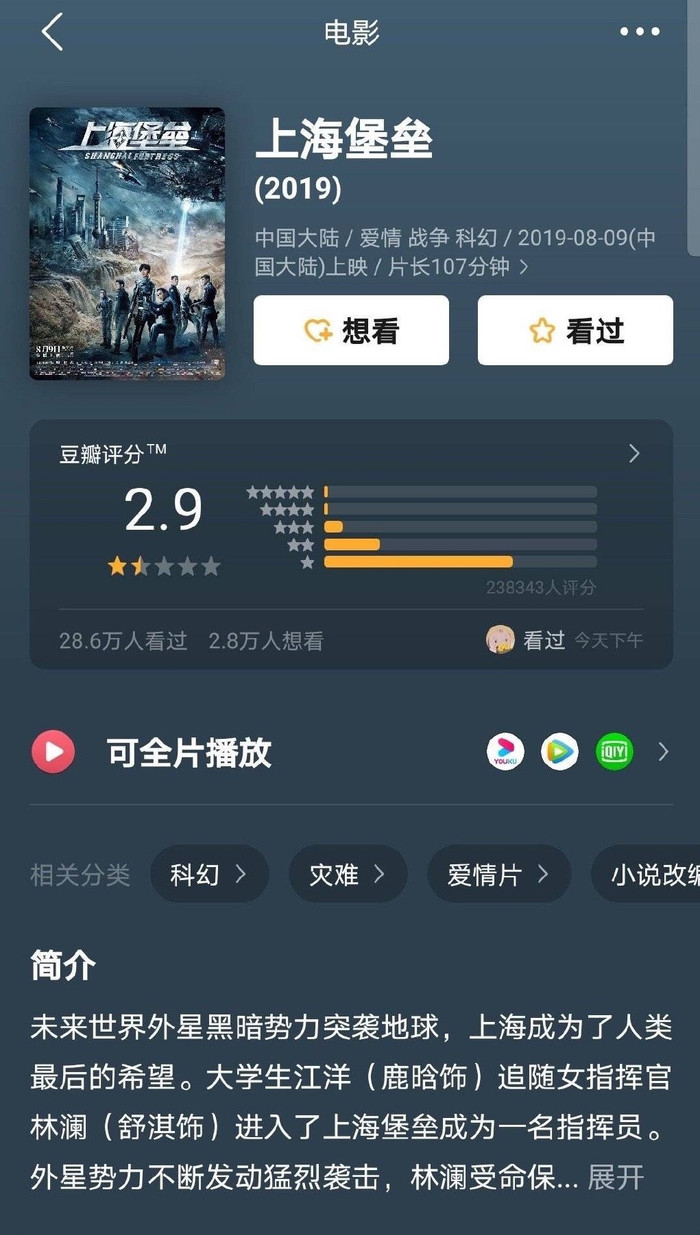This screenshot has height=1235, width=700.
Task: Open the 豆瓣评分 rating details
Action: coord(633,454)
